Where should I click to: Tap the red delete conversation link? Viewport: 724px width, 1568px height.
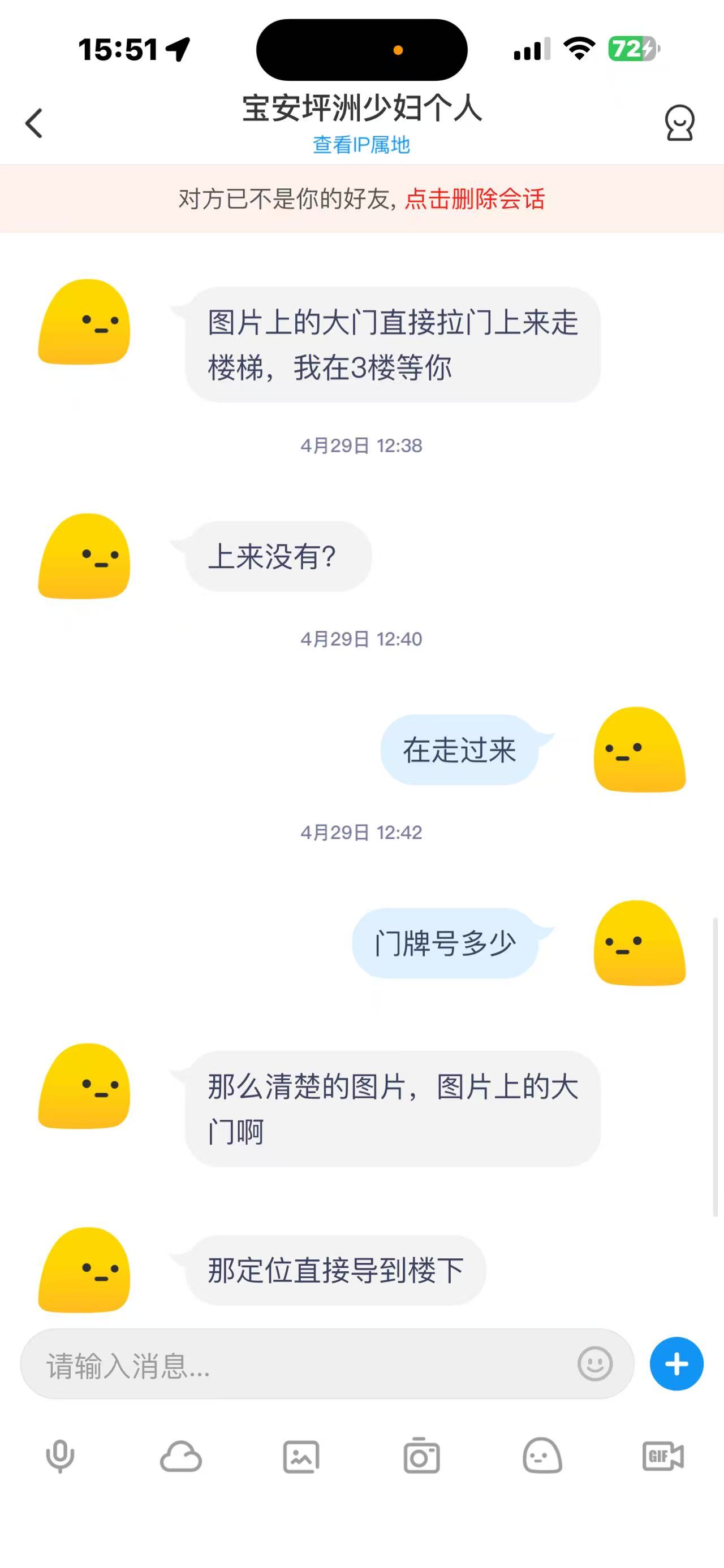pyautogui.click(x=475, y=199)
